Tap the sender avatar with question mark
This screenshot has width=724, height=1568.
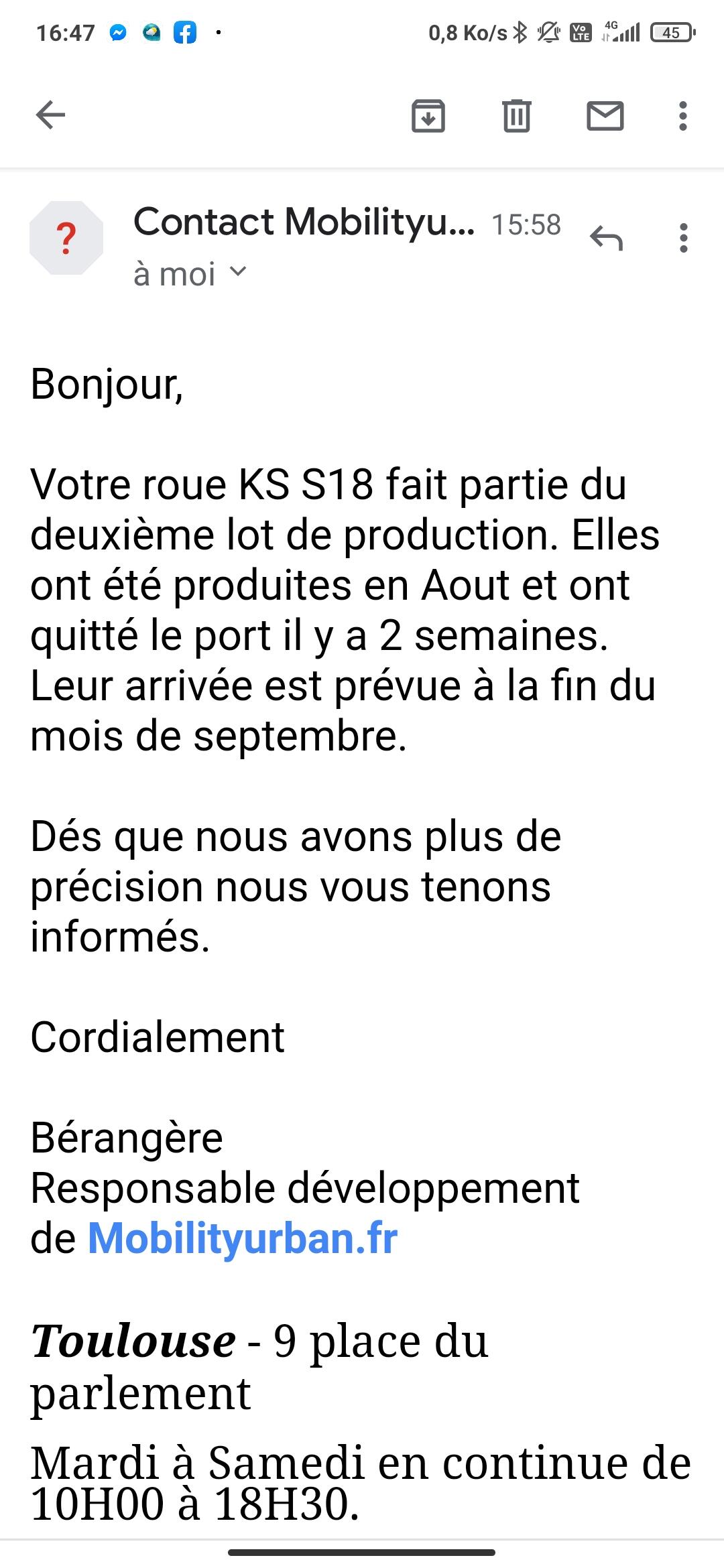click(x=66, y=238)
